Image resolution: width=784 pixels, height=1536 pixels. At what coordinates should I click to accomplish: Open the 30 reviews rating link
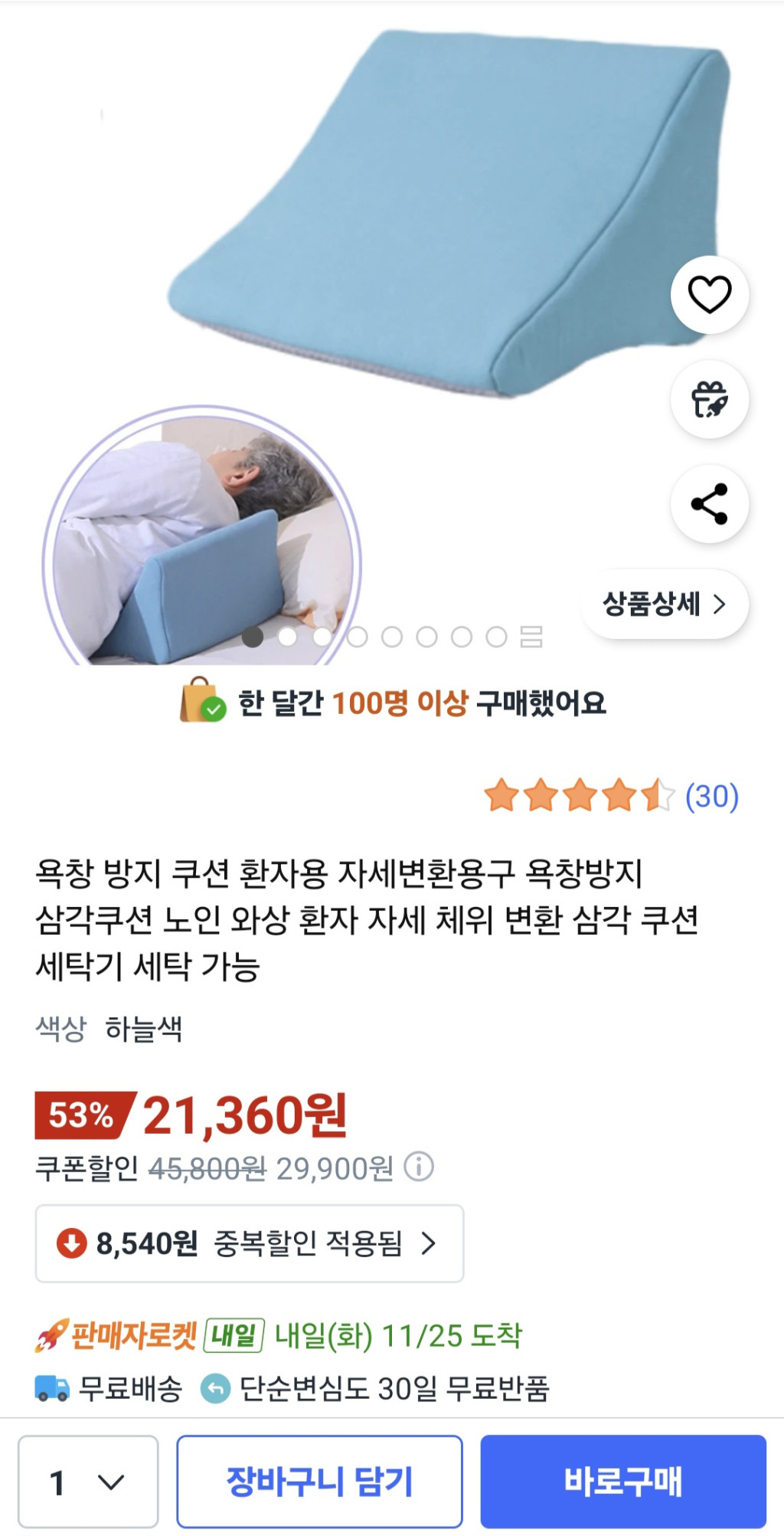tap(711, 797)
